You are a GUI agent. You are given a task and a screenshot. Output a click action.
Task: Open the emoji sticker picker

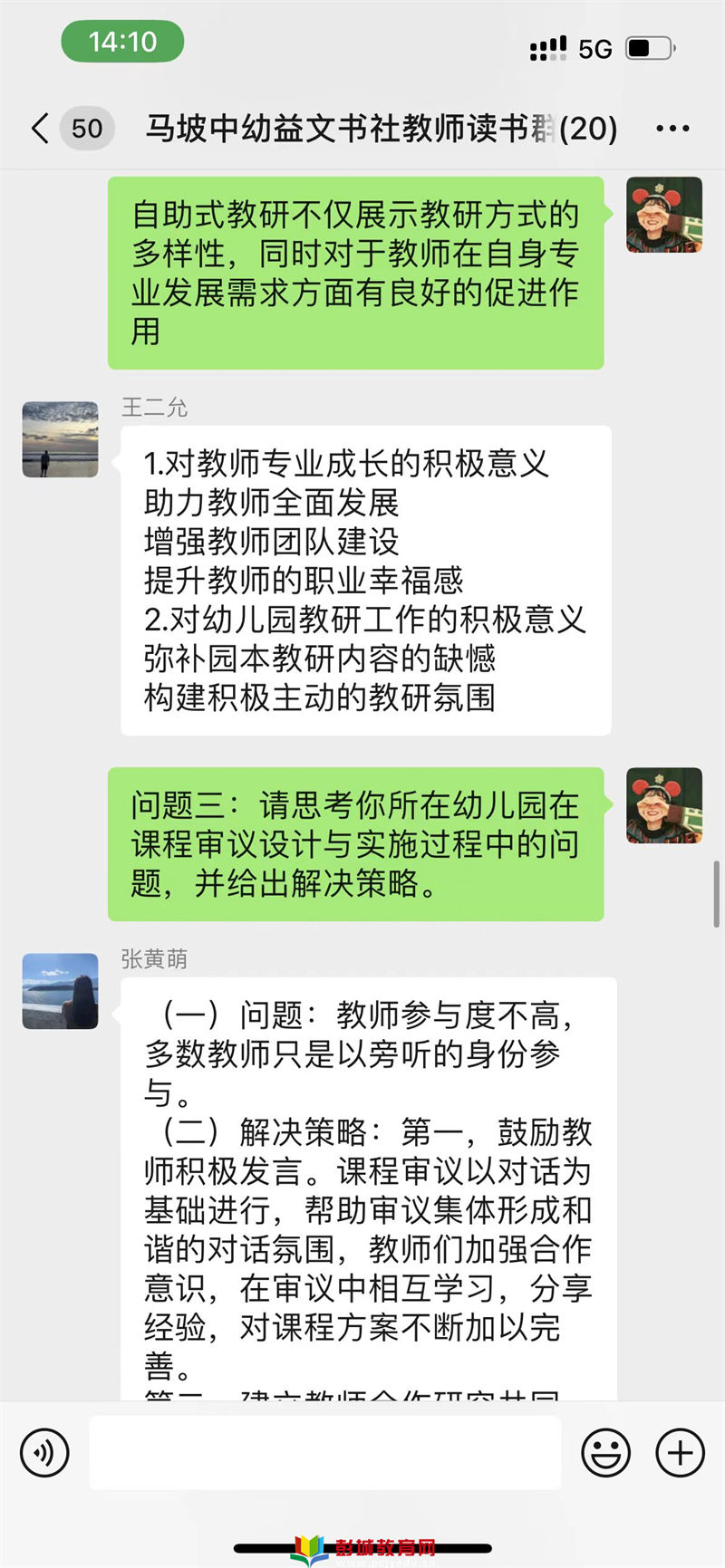coord(605,1453)
